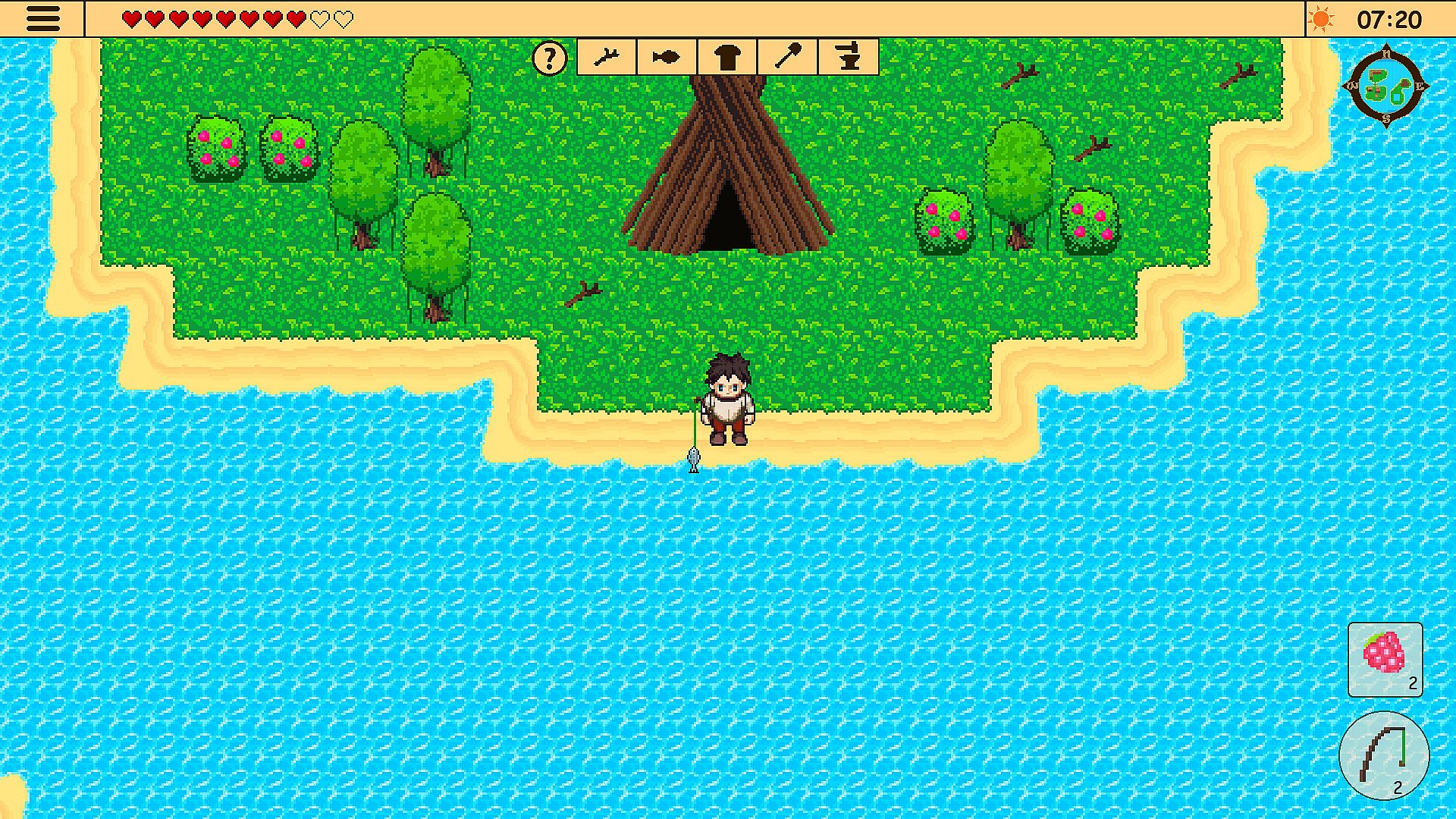Screen dimensions: 1456x819
Task: Select the anvil crafting category
Action: tap(849, 58)
